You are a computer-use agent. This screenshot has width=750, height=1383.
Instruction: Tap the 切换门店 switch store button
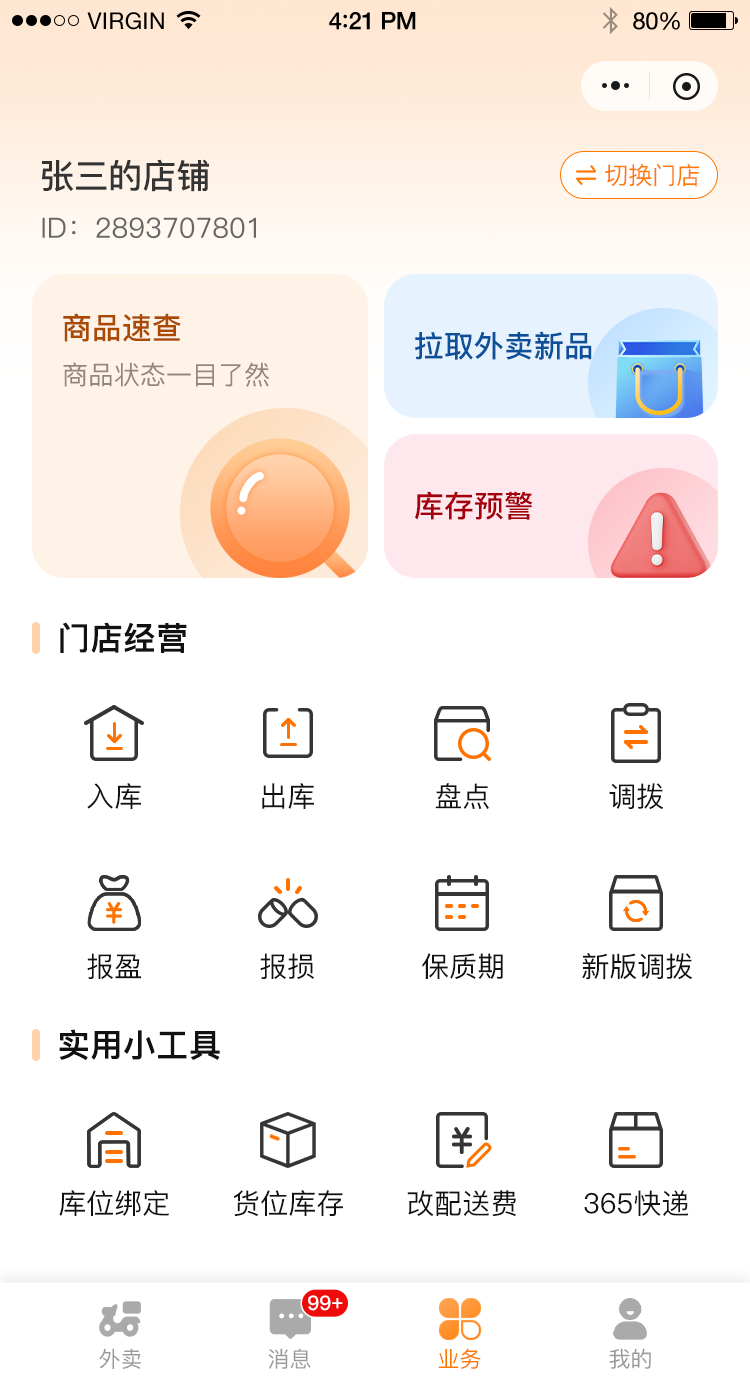click(x=638, y=175)
